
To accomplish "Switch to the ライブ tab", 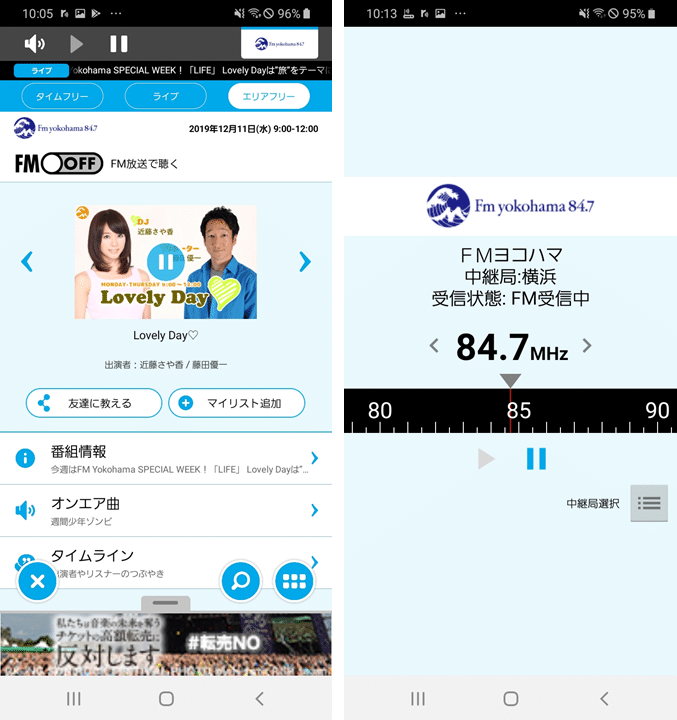I will (x=166, y=96).
